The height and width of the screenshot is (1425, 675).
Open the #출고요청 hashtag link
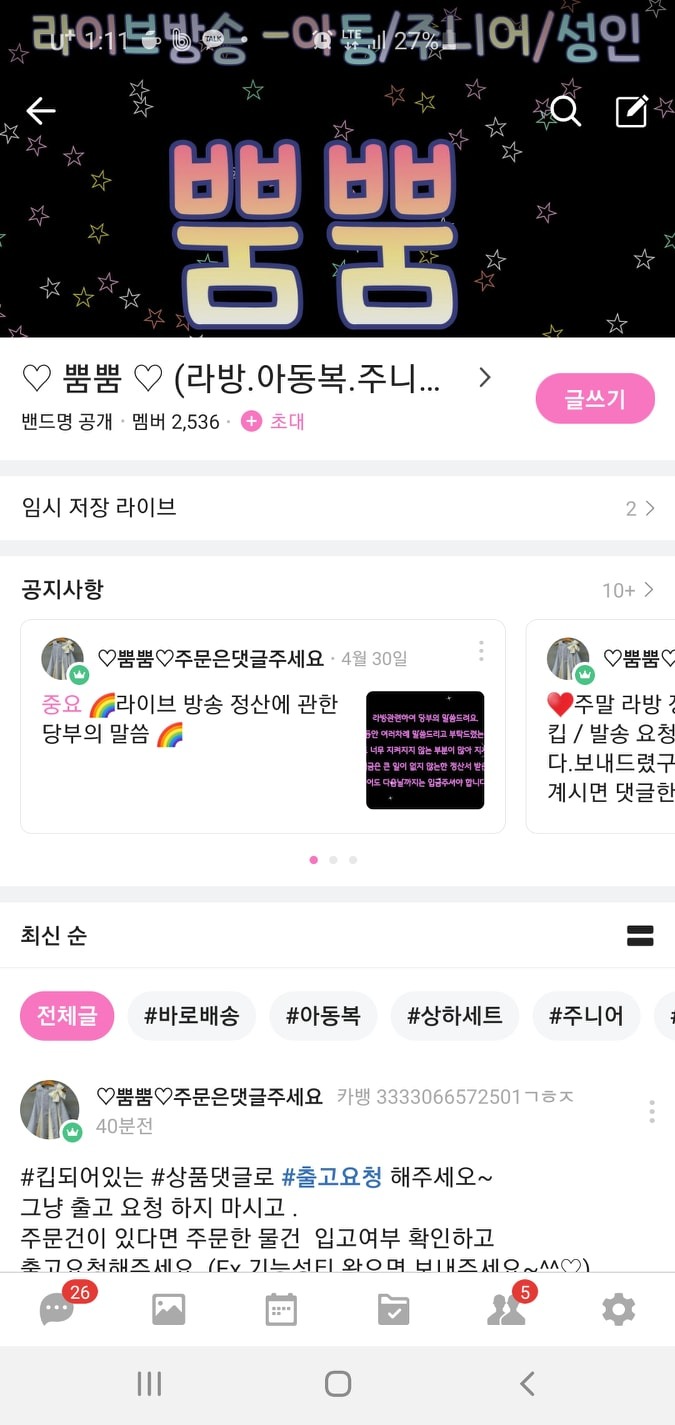click(332, 1177)
